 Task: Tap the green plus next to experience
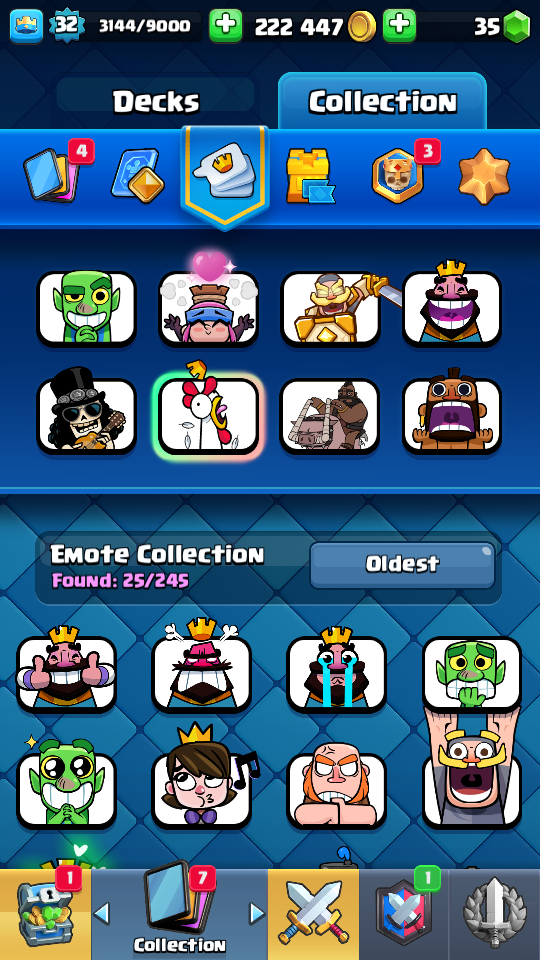[225, 26]
